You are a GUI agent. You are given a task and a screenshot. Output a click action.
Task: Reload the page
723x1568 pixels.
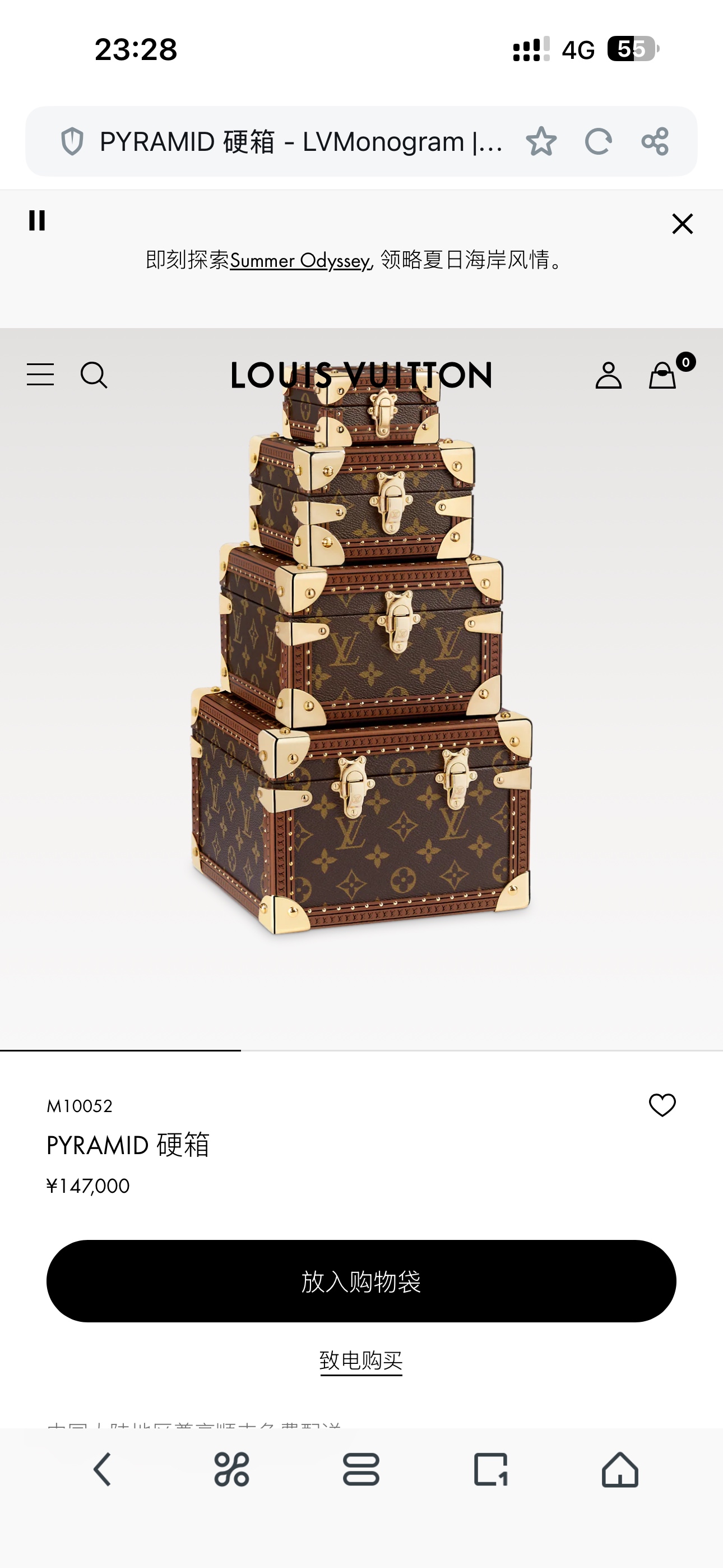coord(597,142)
